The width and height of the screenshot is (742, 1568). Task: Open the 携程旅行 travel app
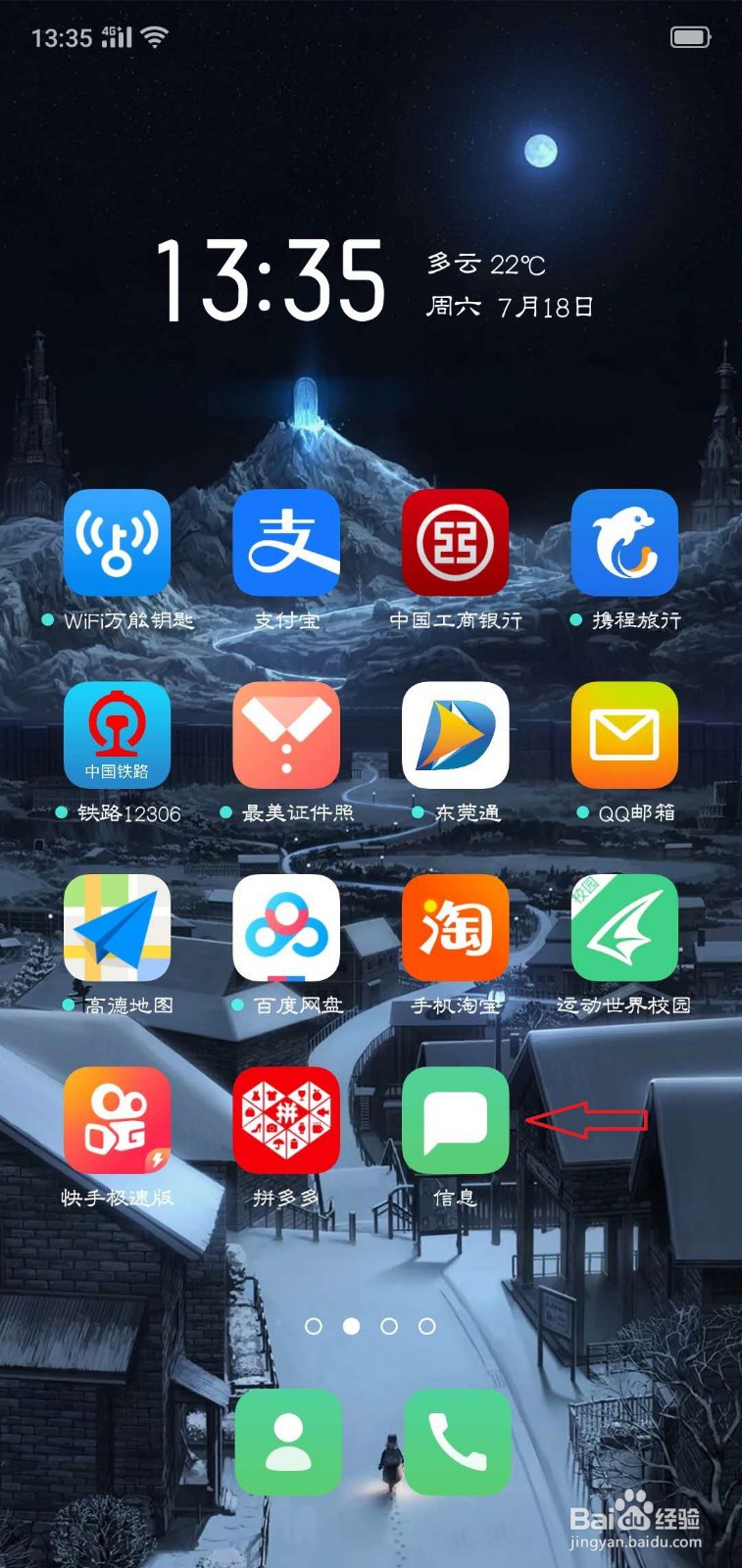click(x=624, y=544)
